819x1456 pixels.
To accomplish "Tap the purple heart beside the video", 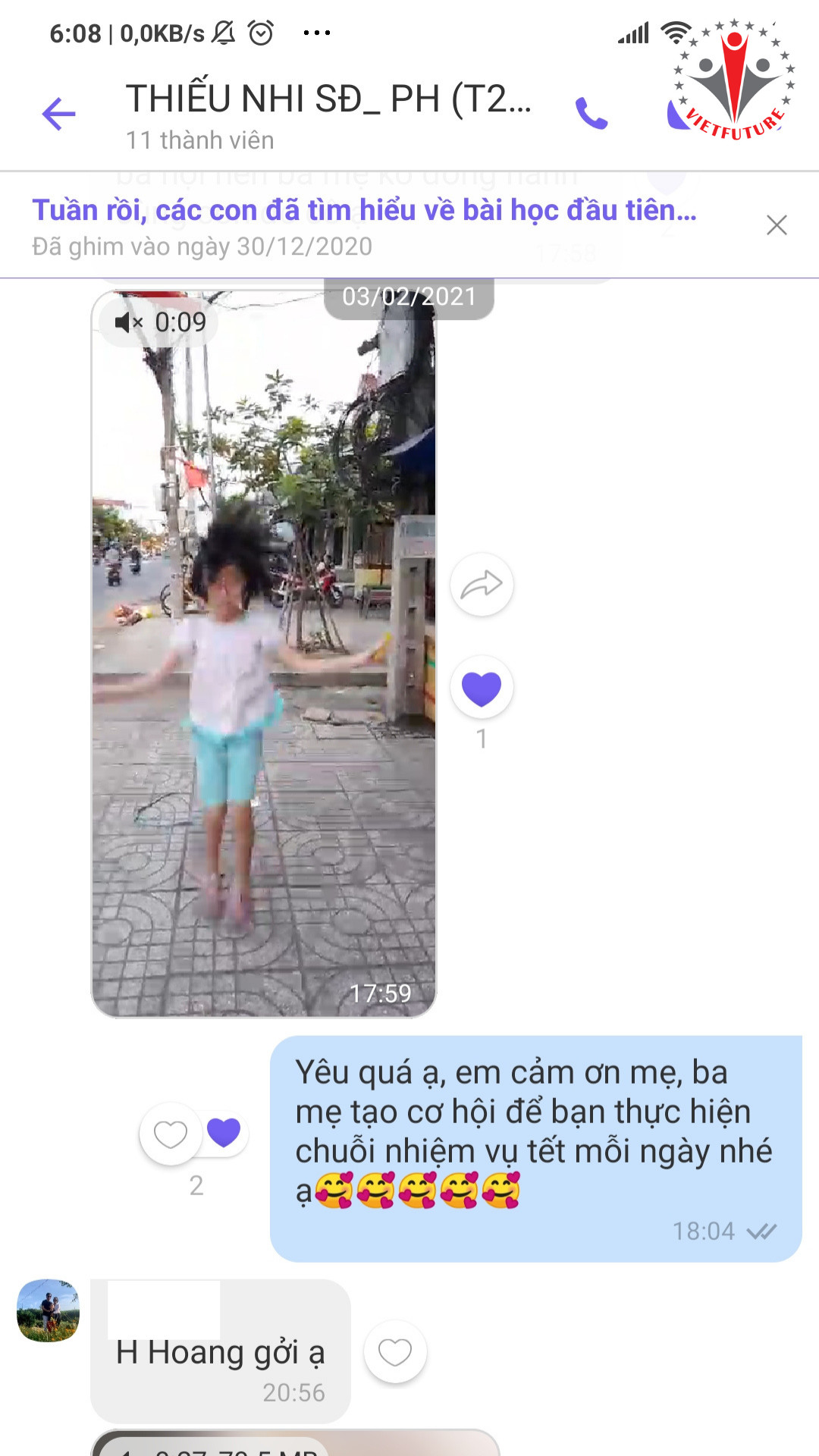I will pos(482,689).
